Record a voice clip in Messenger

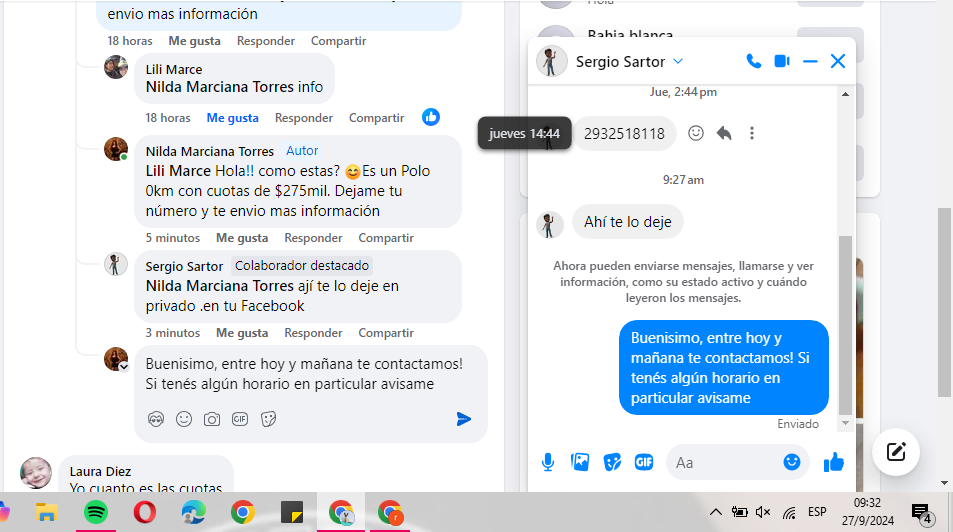pos(548,462)
